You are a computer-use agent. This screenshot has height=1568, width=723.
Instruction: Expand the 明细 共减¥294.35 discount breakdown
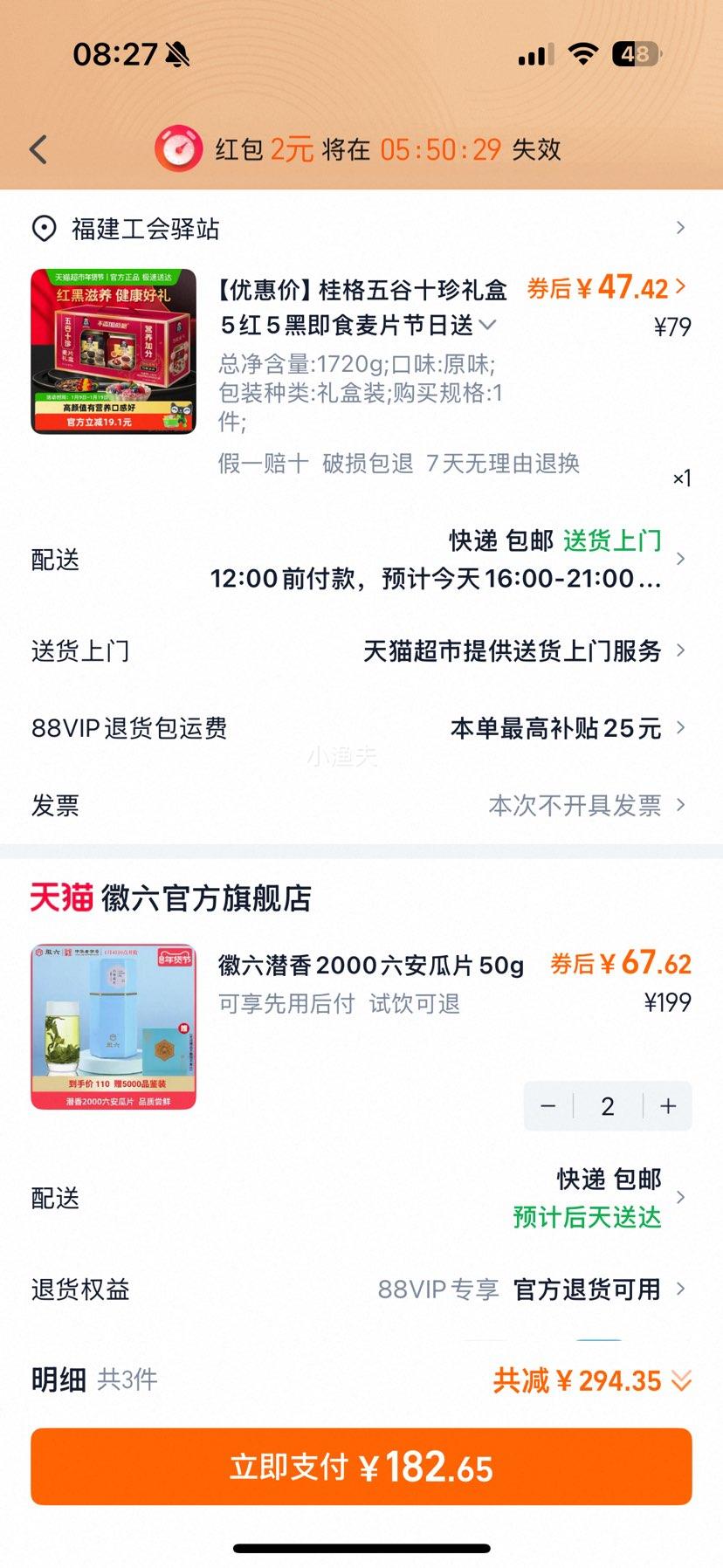tap(680, 1380)
